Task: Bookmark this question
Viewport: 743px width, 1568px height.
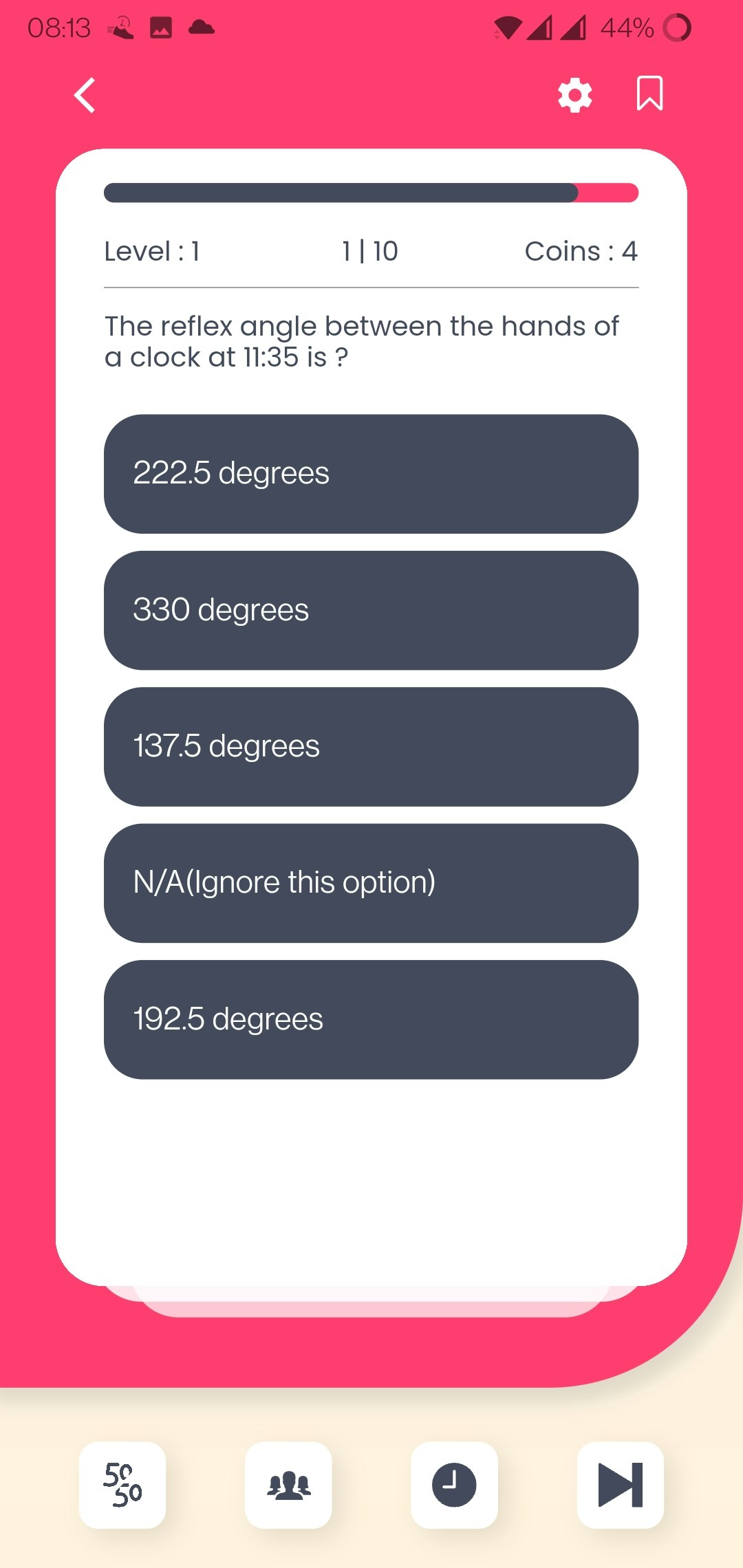Action: [x=649, y=94]
